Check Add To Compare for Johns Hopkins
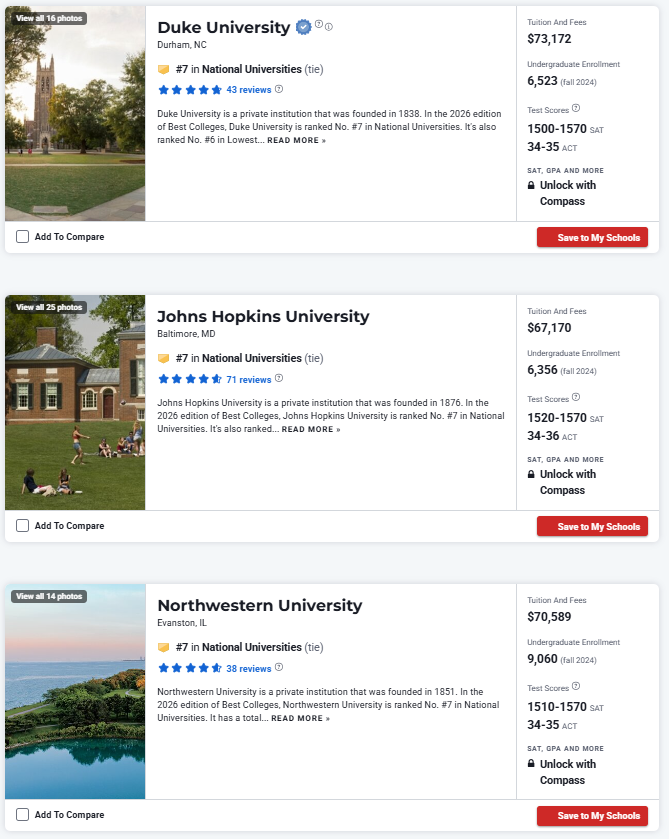Image resolution: width=669 pixels, height=839 pixels. [23, 526]
